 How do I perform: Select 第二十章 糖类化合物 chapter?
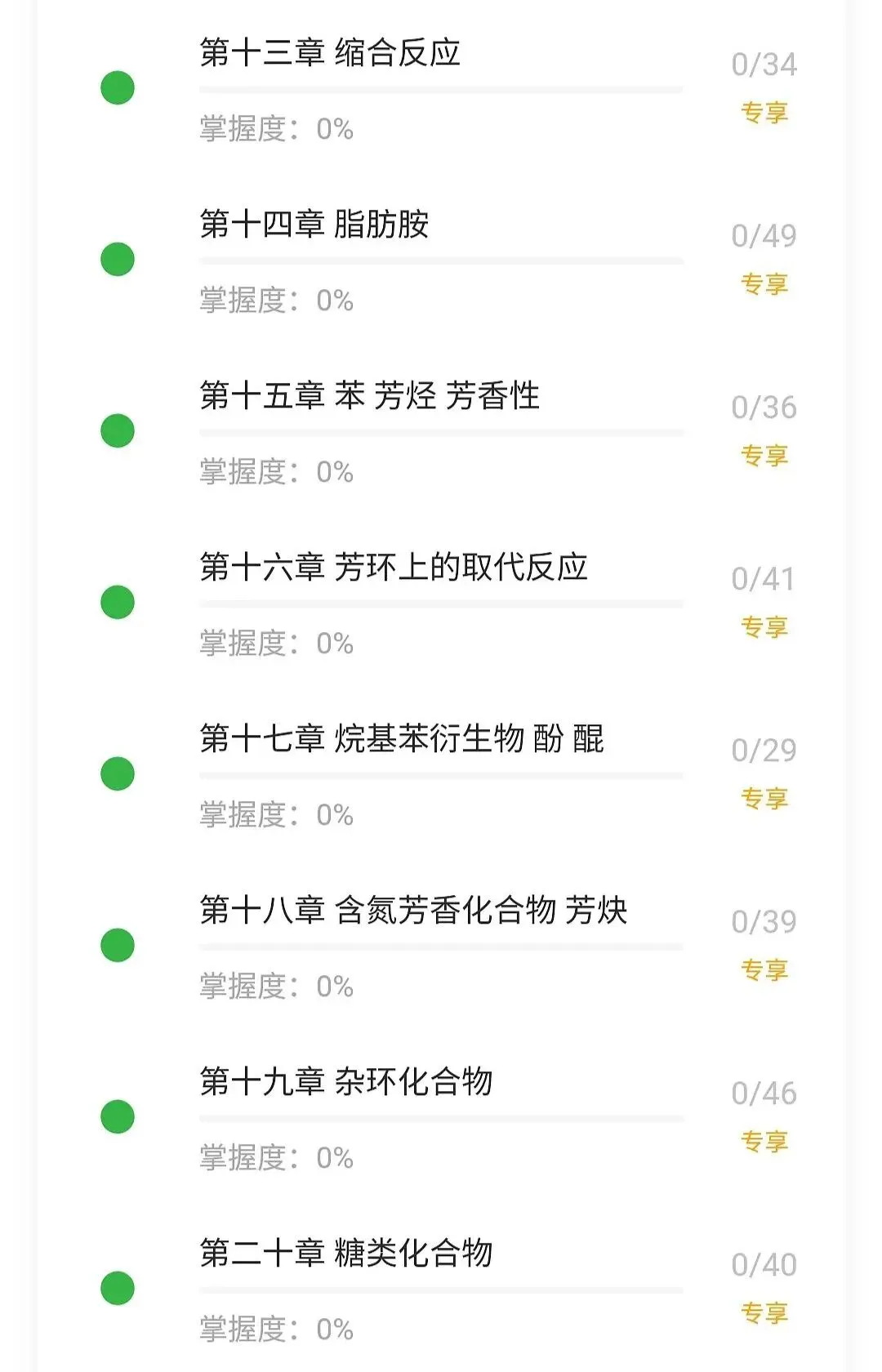(x=346, y=1254)
